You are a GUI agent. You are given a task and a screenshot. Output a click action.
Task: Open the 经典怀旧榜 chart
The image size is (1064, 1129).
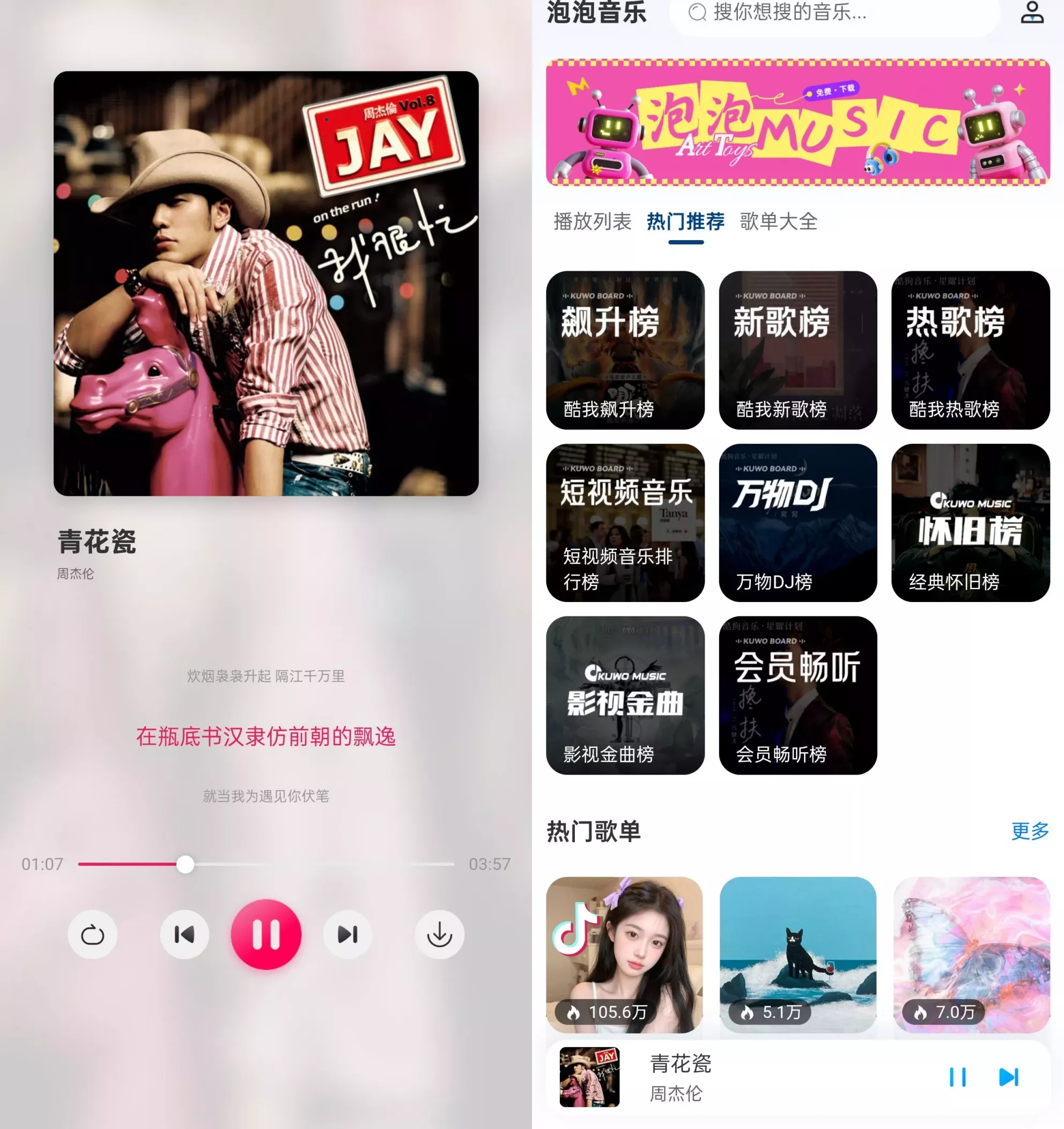click(970, 523)
